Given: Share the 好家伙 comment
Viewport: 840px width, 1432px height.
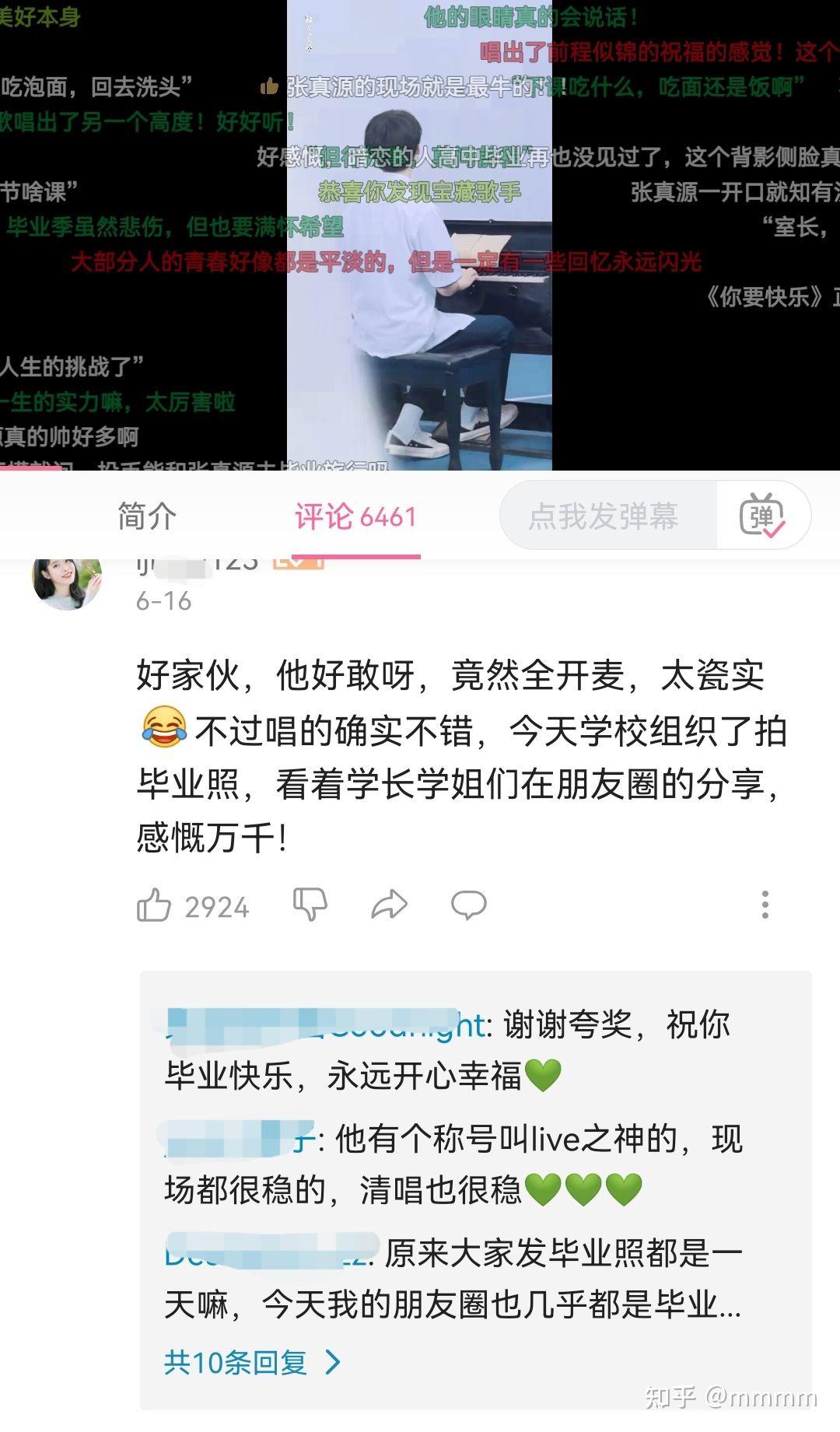Looking at the screenshot, I should point(389,905).
